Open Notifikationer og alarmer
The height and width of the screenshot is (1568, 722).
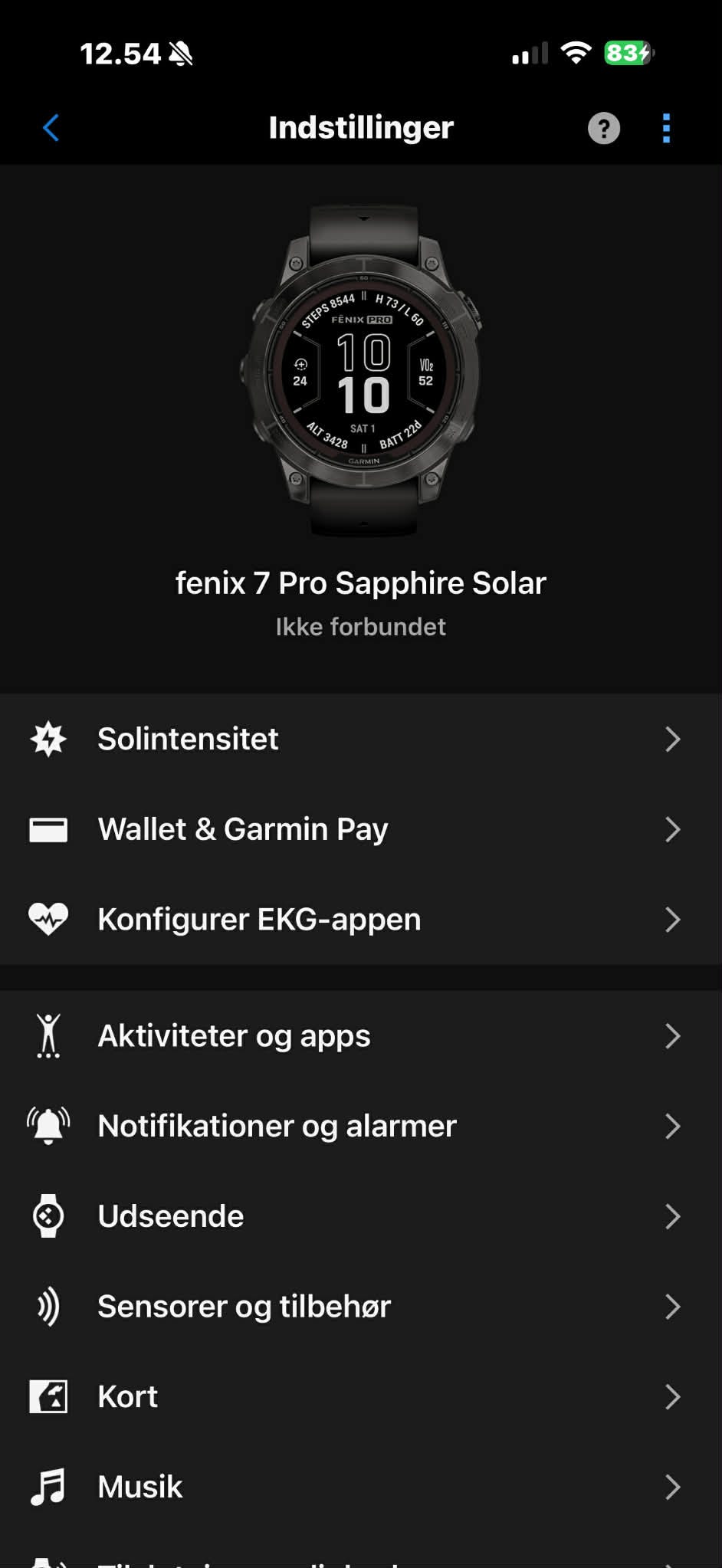360,1126
